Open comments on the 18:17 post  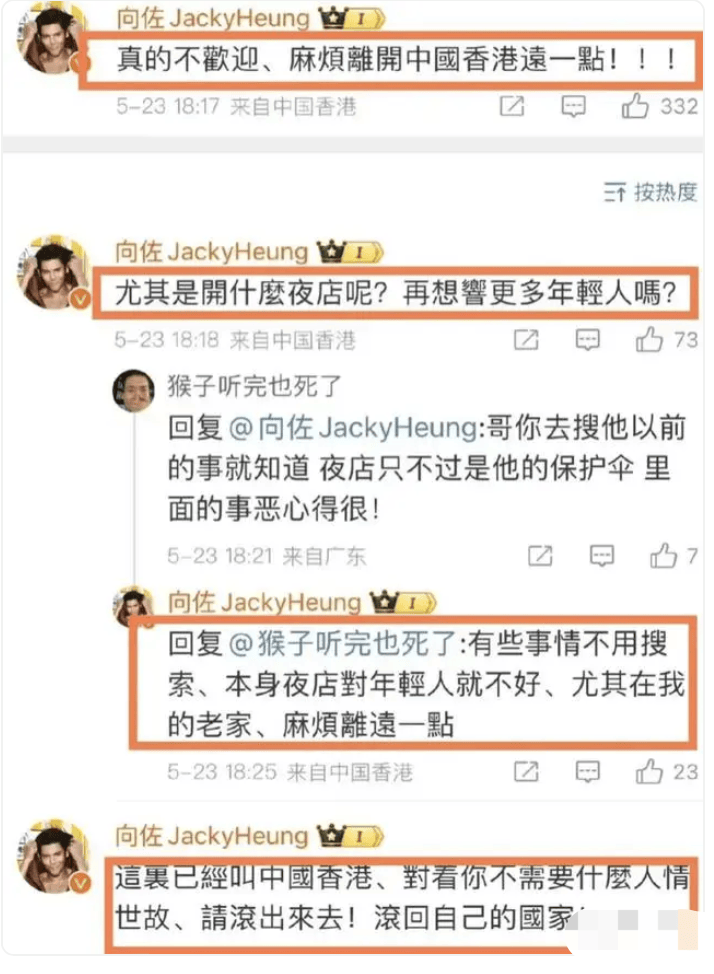pyautogui.click(x=573, y=106)
